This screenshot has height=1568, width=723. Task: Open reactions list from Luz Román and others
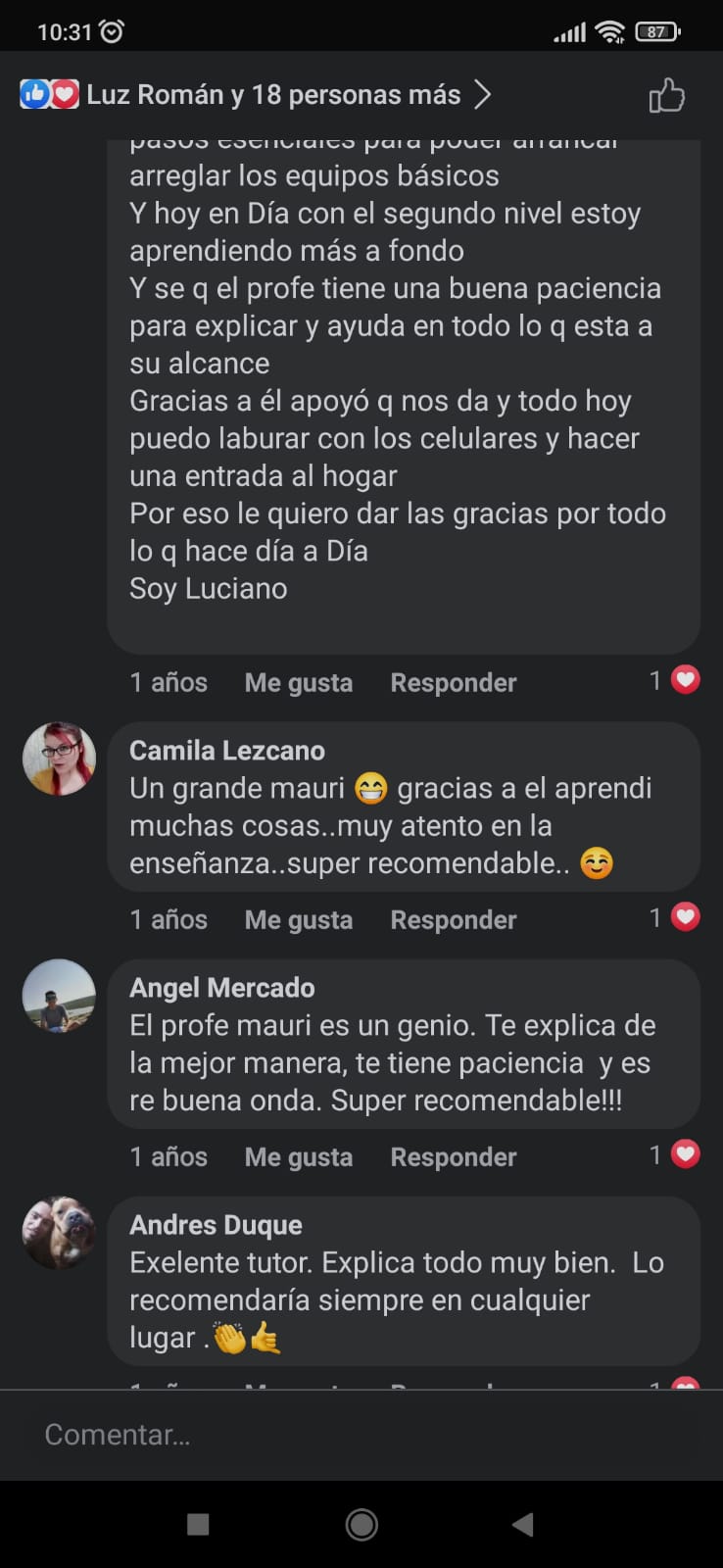pyautogui.click(x=255, y=95)
